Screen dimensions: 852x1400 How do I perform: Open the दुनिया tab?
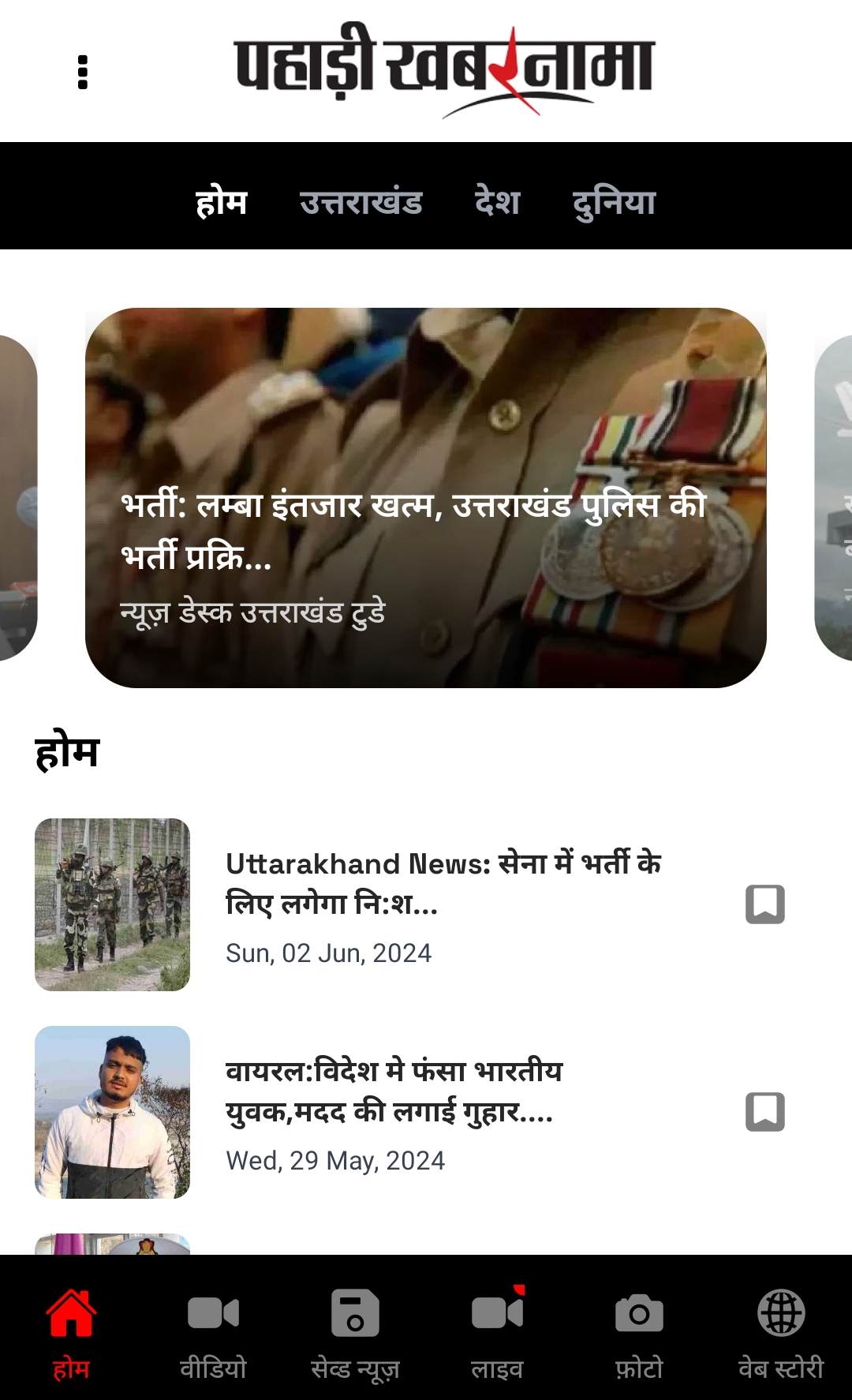click(614, 203)
